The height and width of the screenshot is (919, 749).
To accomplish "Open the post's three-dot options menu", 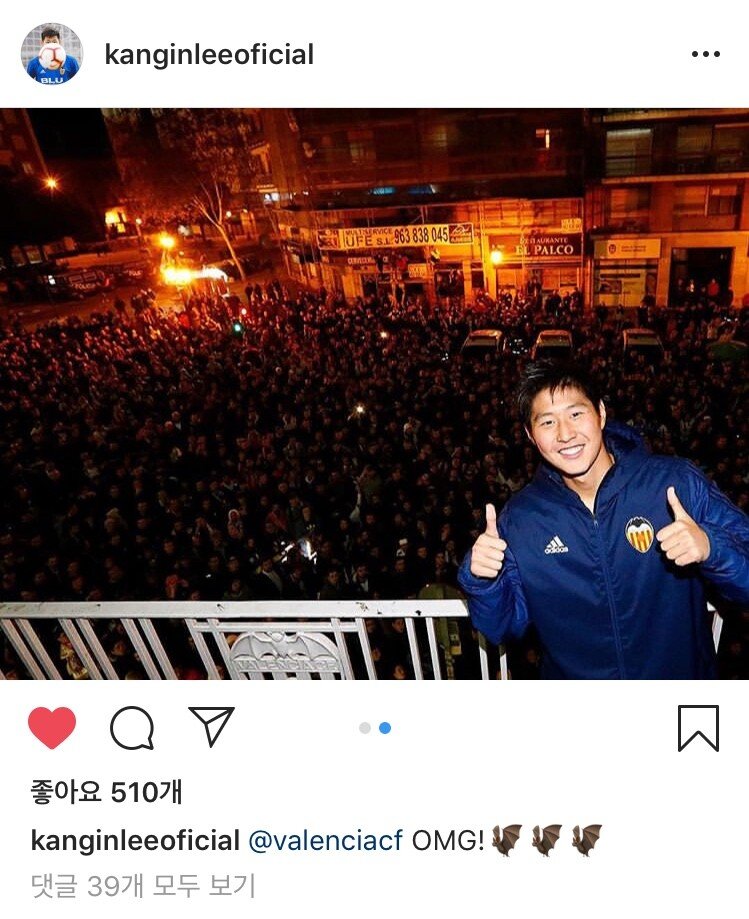I will pos(705,54).
